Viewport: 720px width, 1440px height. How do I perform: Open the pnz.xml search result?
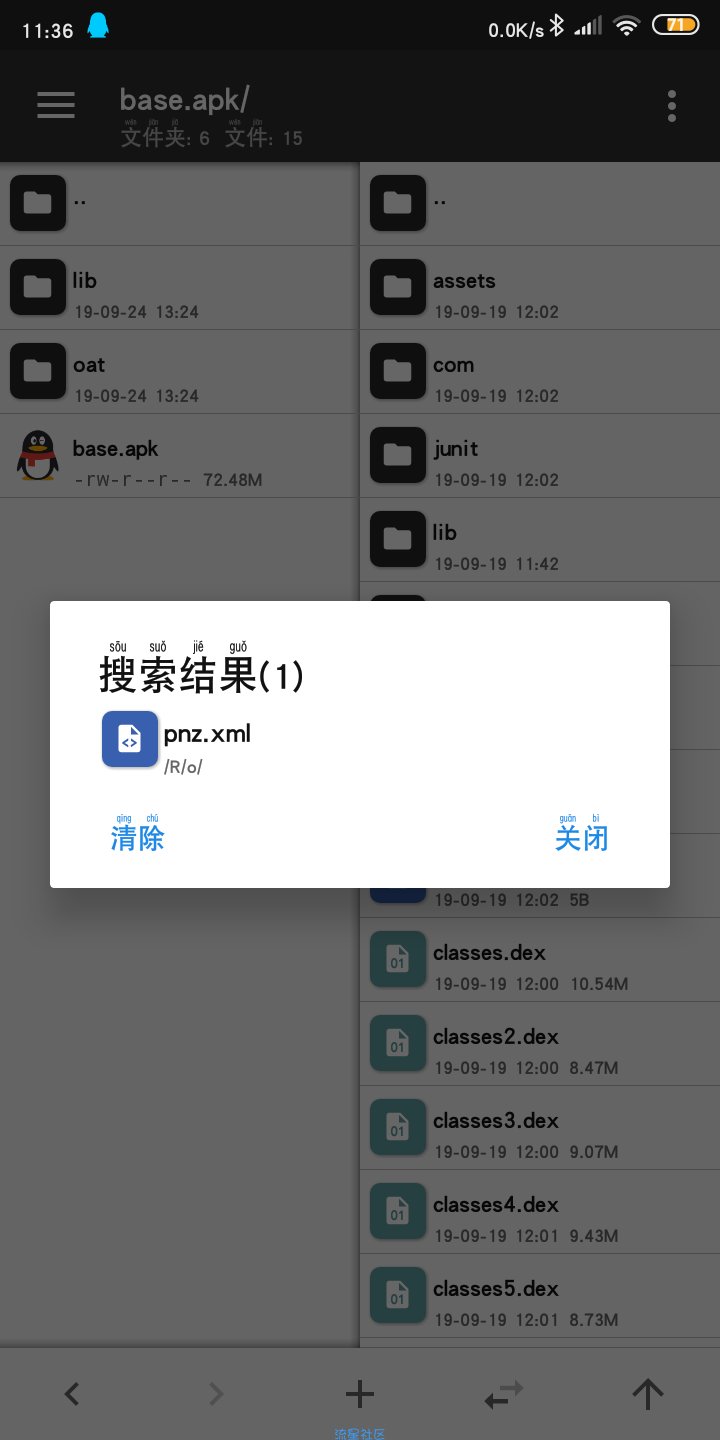[x=207, y=740]
